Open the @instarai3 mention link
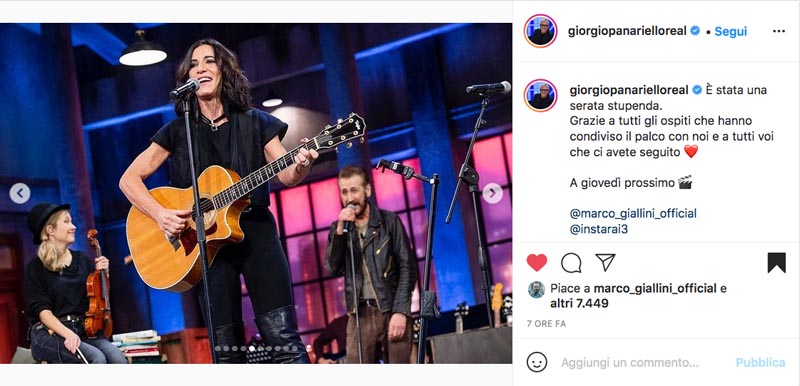Viewport: 800px width, 386px height. [598, 229]
